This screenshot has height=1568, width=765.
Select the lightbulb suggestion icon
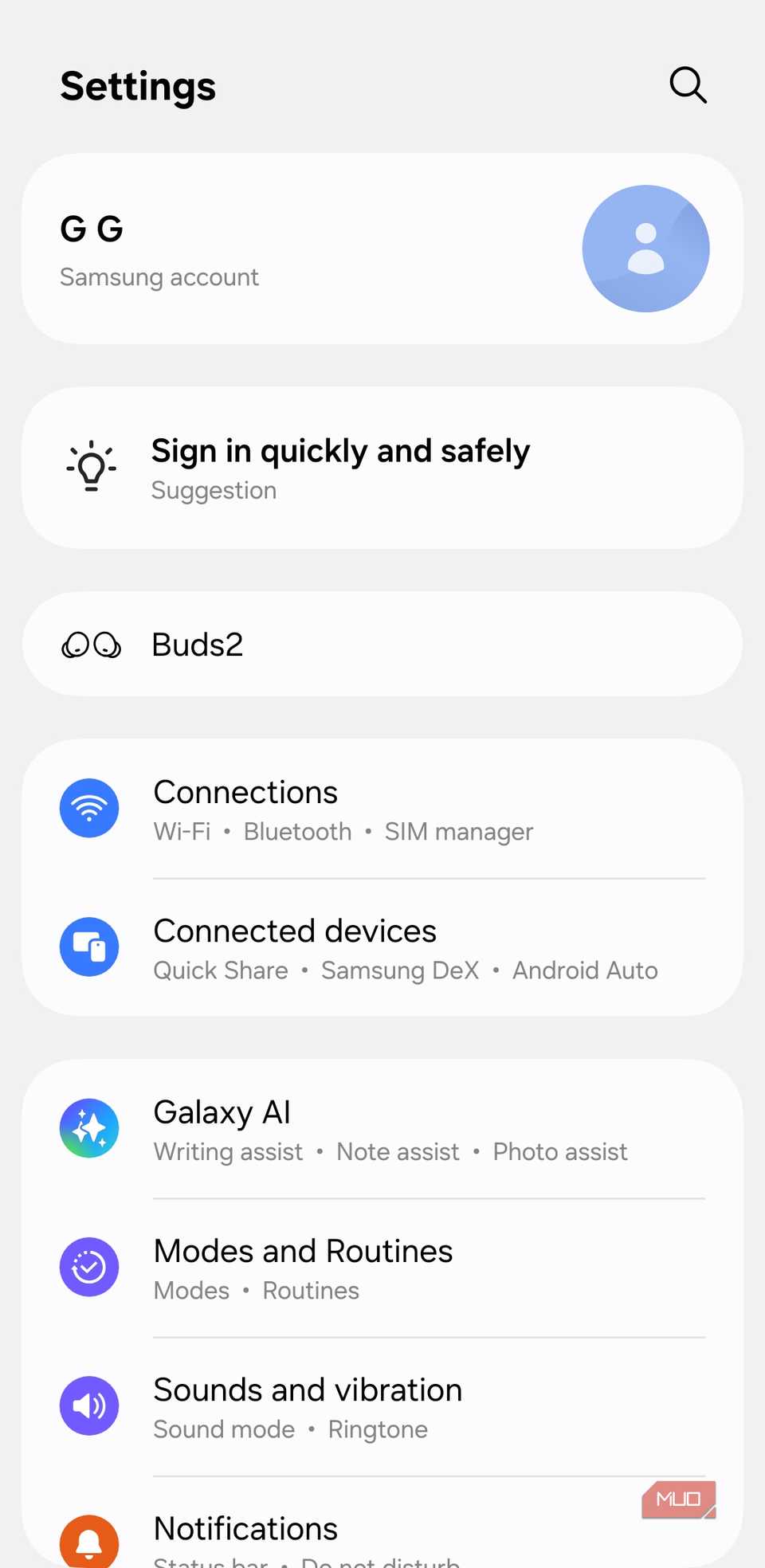click(90, 466)
